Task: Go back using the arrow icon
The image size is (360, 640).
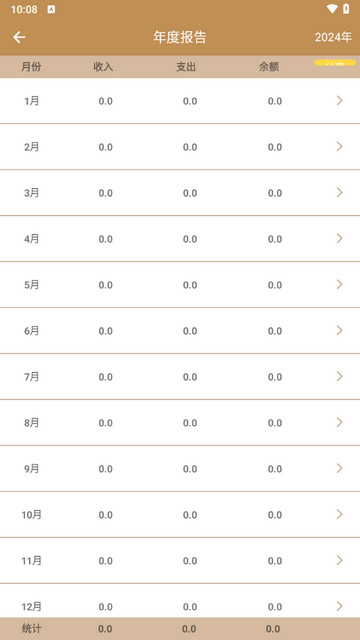Action: pyautogui.click(x=19, y=38)
